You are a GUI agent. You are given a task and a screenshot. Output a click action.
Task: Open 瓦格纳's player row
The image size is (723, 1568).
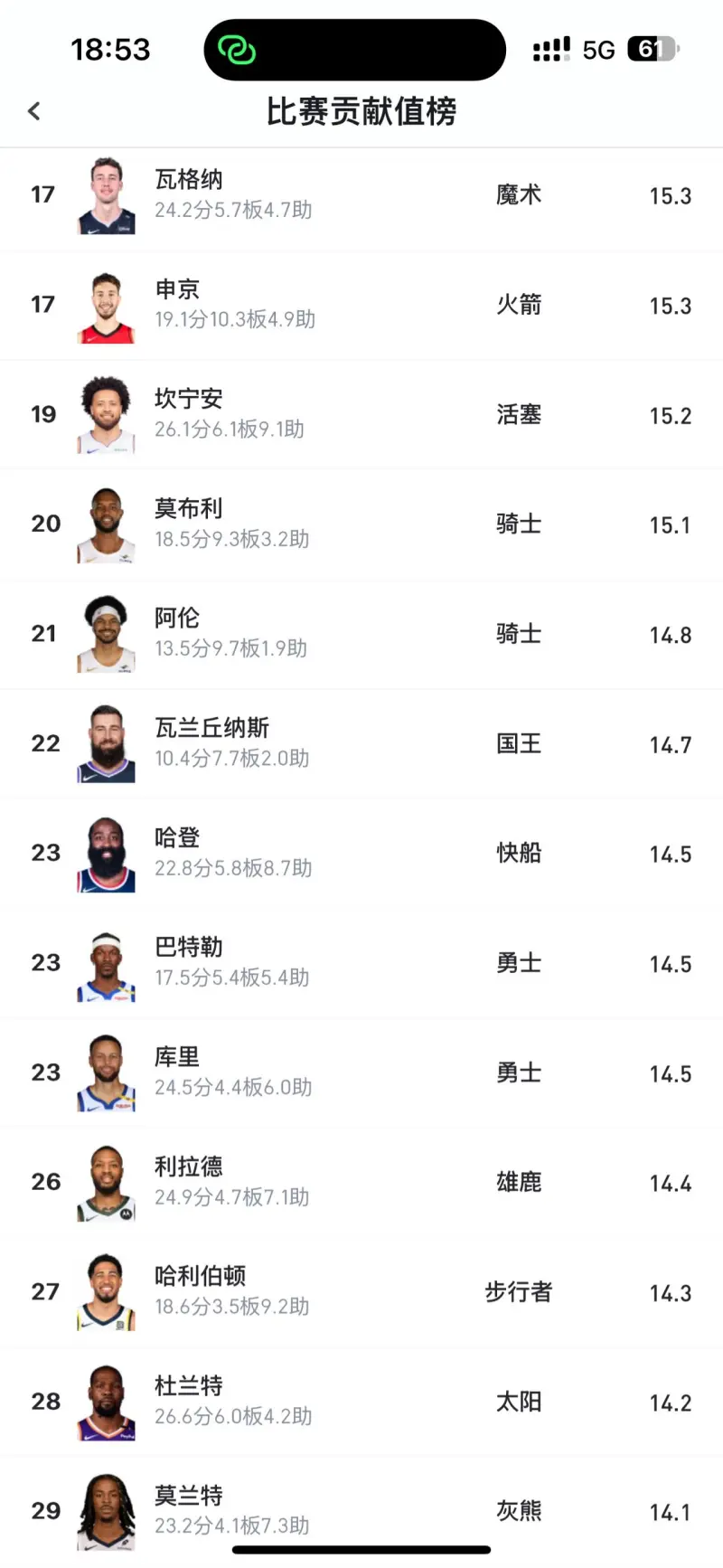(361, 196)
